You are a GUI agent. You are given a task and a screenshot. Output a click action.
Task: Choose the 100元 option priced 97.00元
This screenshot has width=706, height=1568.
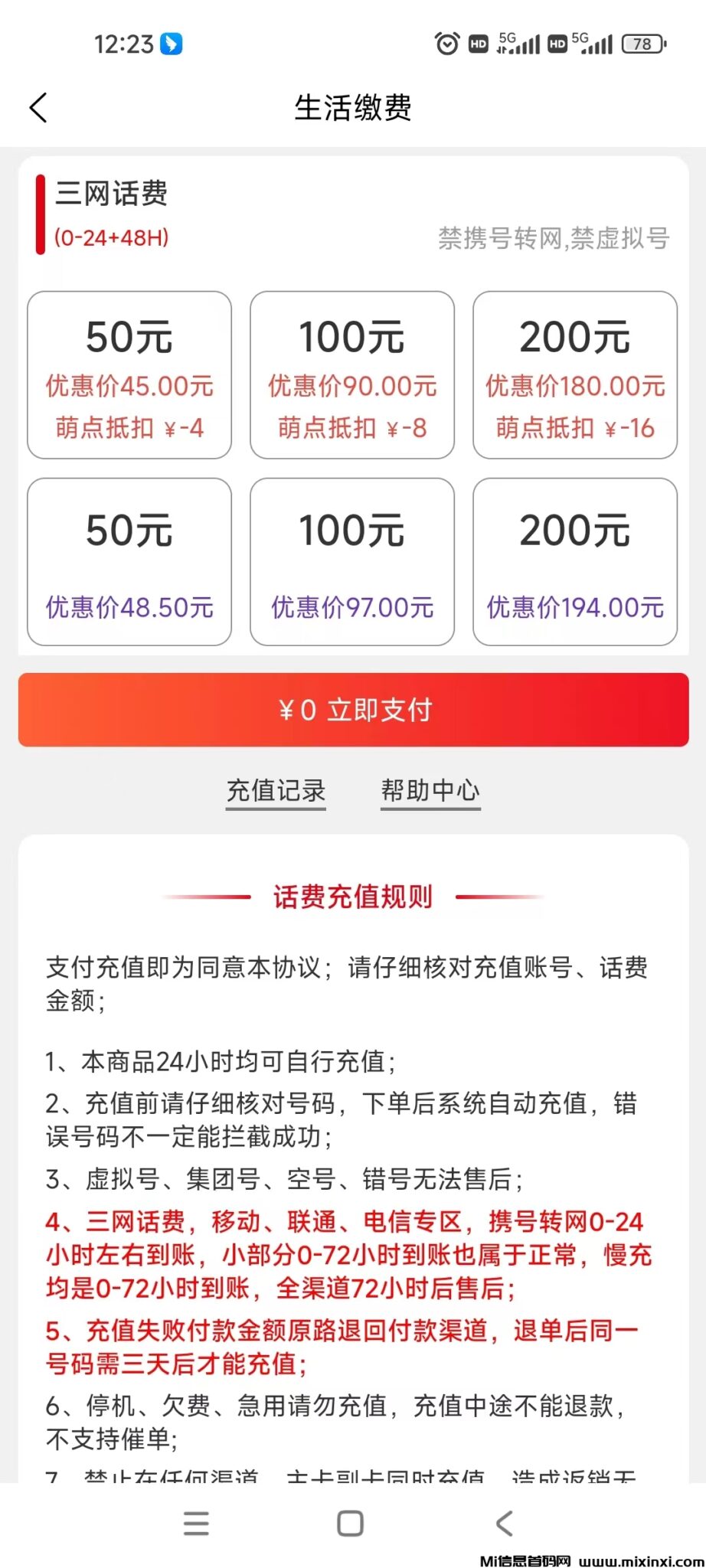tap(352, 562)
